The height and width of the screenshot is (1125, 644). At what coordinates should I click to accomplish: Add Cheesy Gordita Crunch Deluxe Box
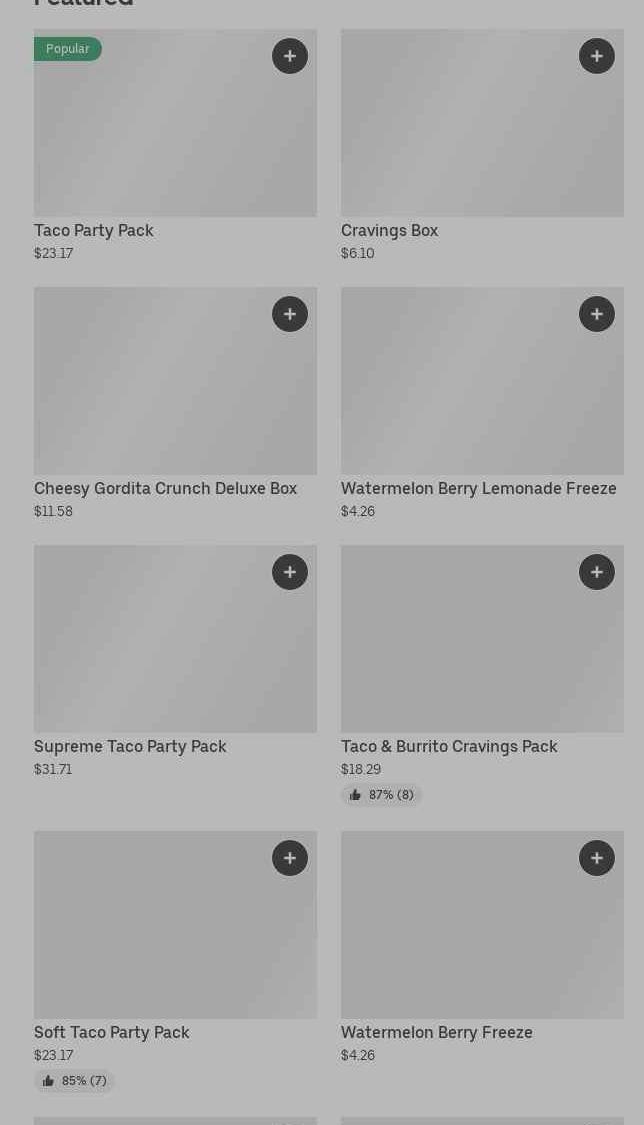pos(290,314)
